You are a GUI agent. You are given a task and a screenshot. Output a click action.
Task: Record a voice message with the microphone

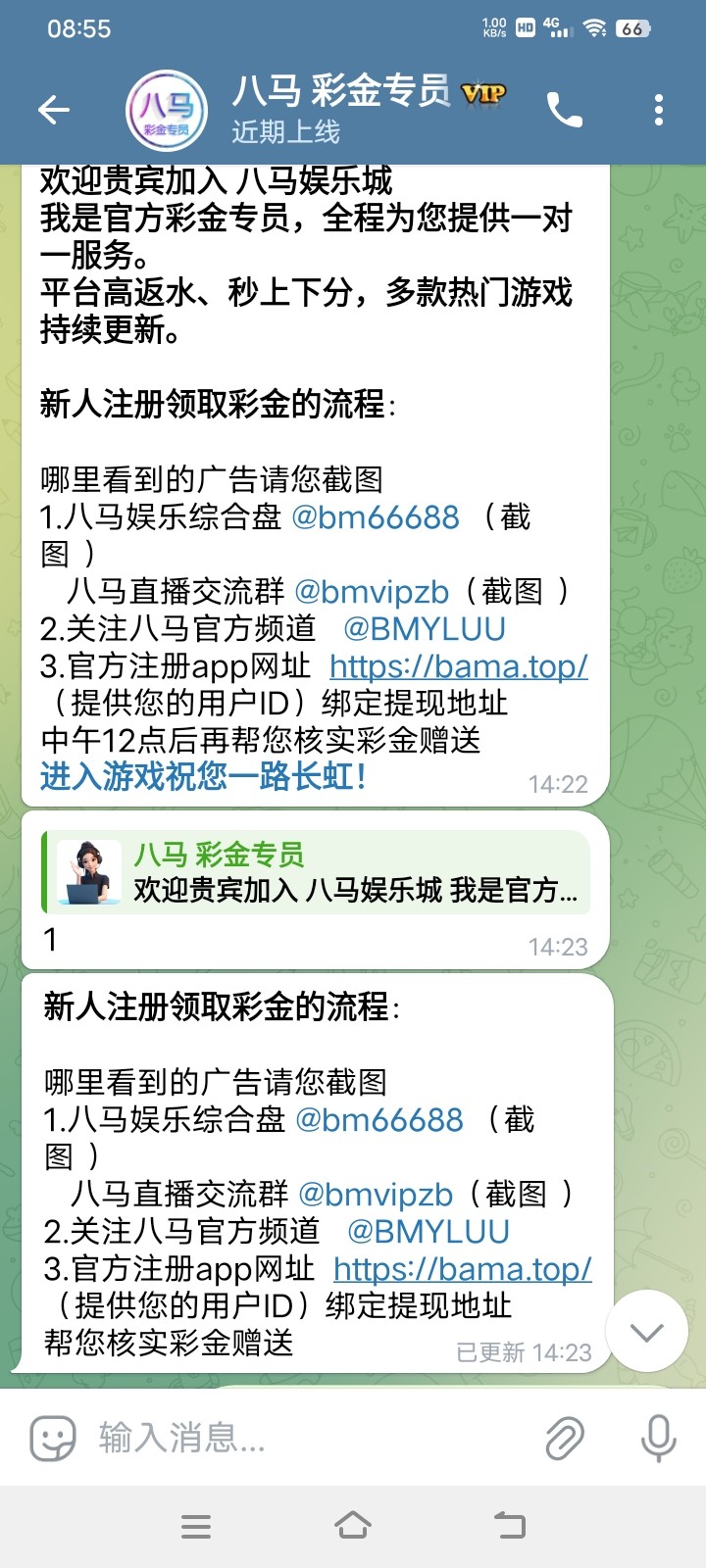coord(658,1438)
